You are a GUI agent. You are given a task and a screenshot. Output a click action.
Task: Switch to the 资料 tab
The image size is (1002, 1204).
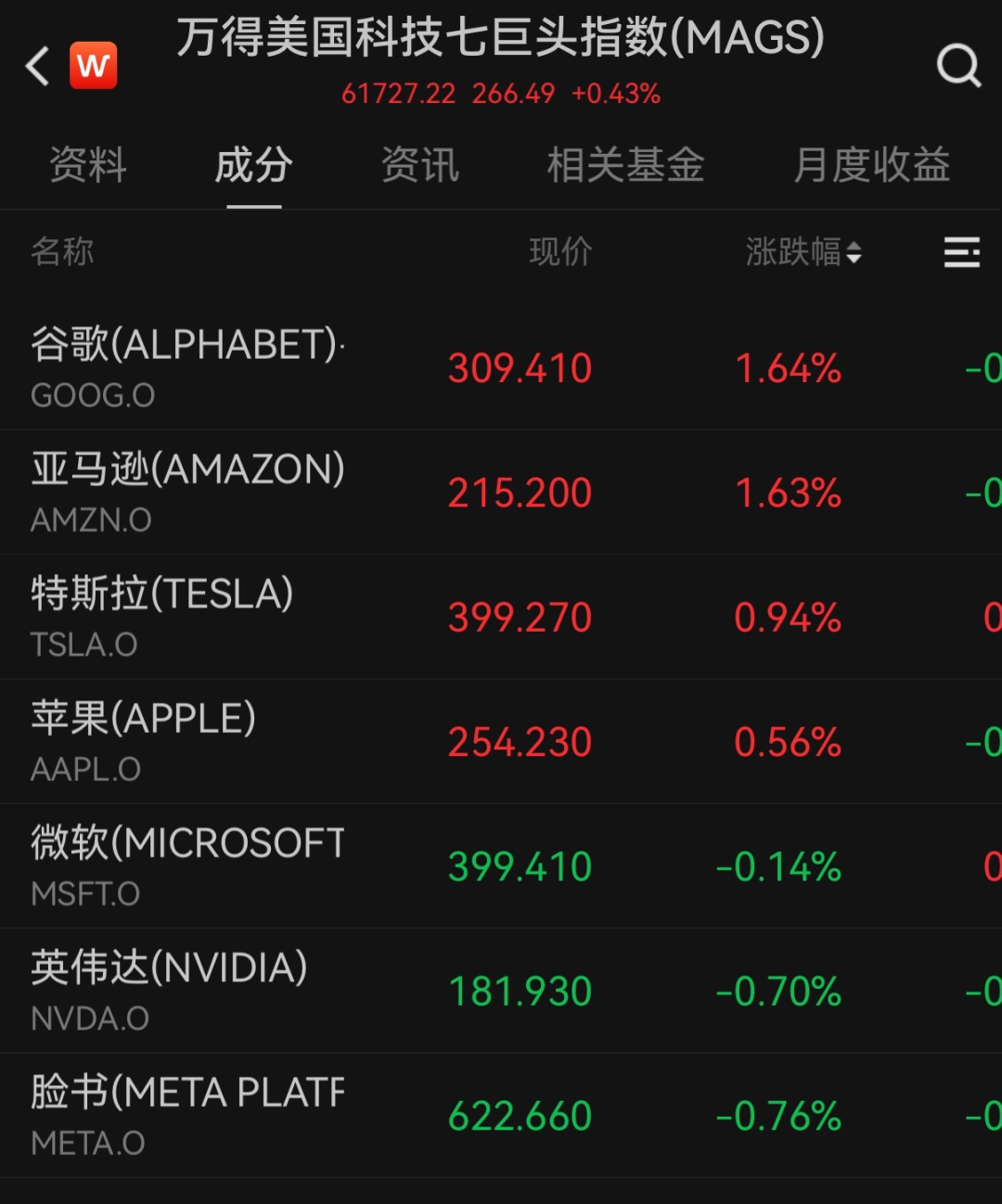[87, 165]
